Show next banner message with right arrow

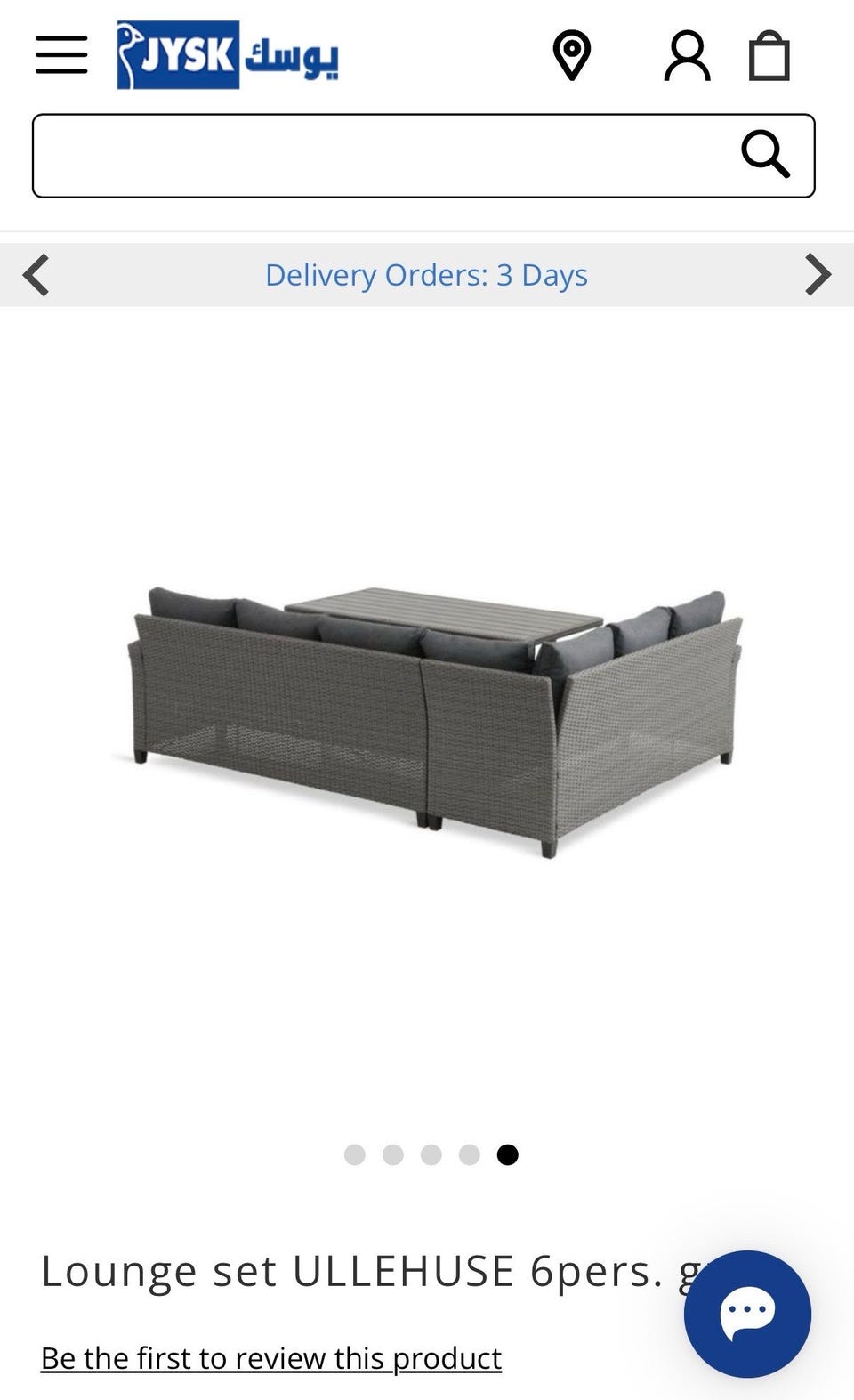click(818, 275)
